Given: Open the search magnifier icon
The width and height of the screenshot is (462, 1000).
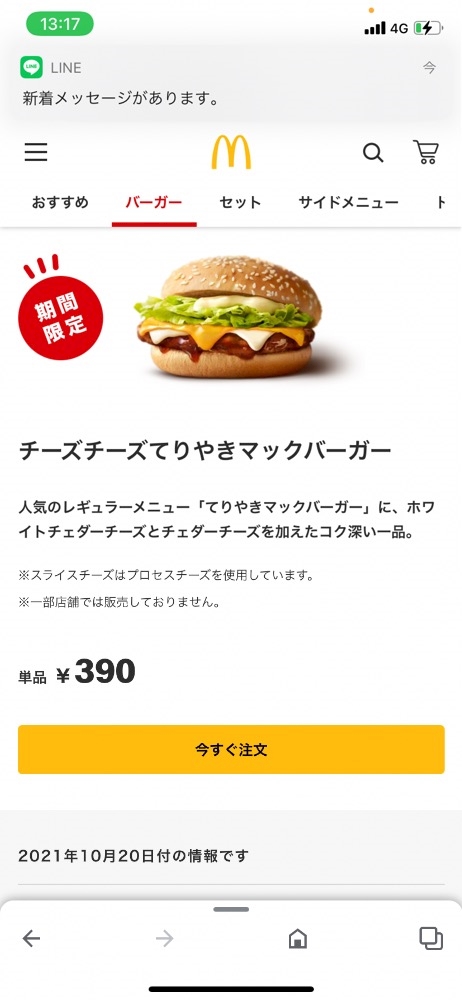Looking at the screenshot, I should point(373,152).
